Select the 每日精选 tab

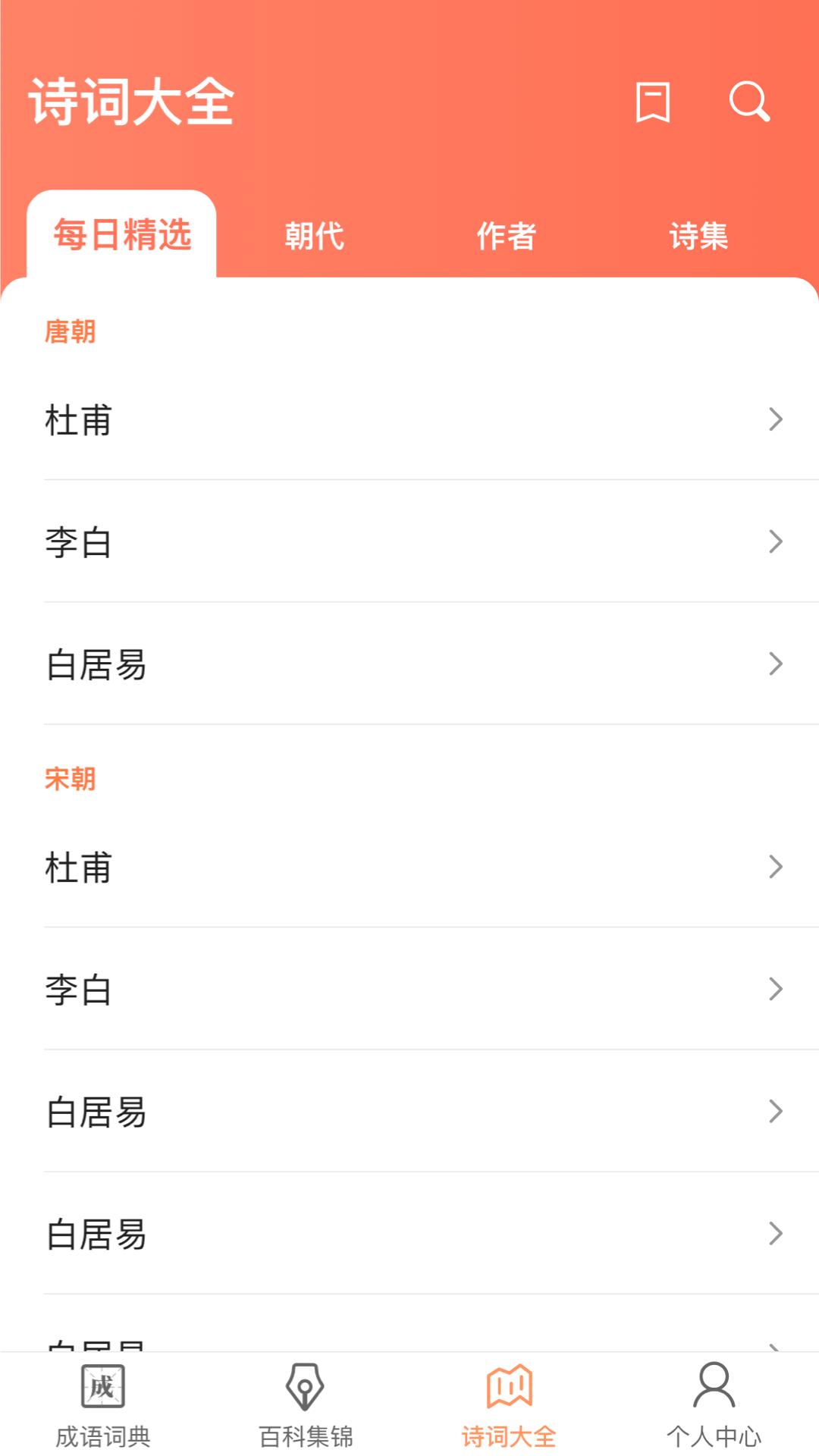[122, 235]
